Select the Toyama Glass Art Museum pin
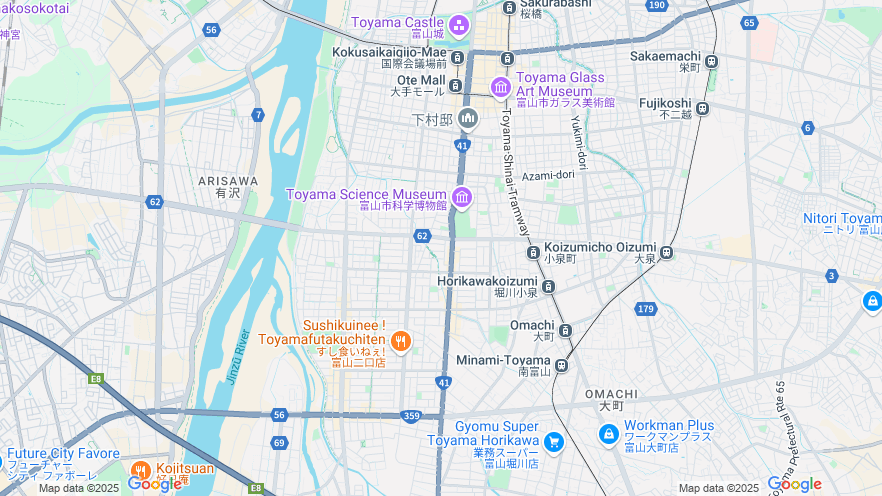882x496 pixels. pos(500,86)
